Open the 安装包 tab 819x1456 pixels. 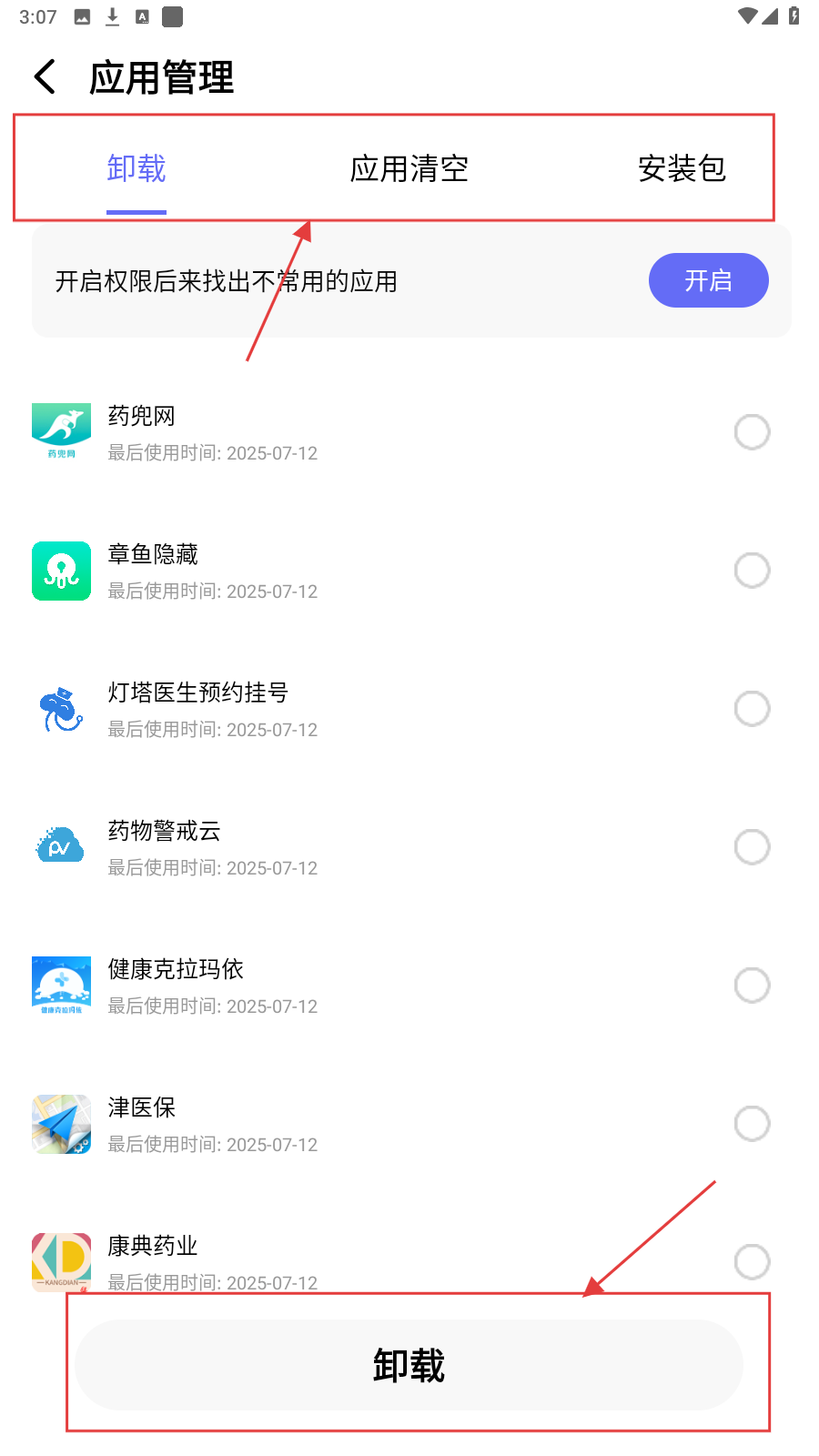[682, 168]
